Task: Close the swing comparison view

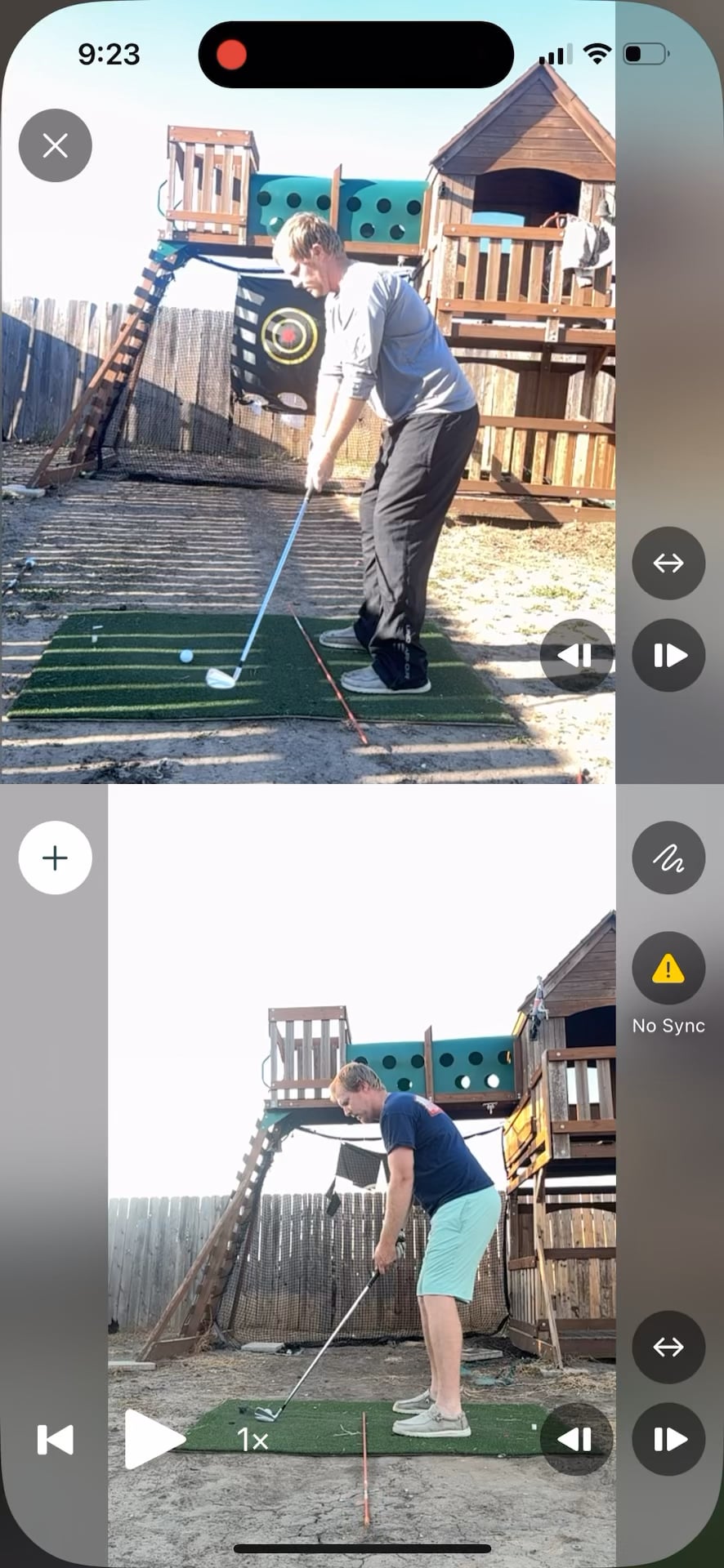Action: 56,146
